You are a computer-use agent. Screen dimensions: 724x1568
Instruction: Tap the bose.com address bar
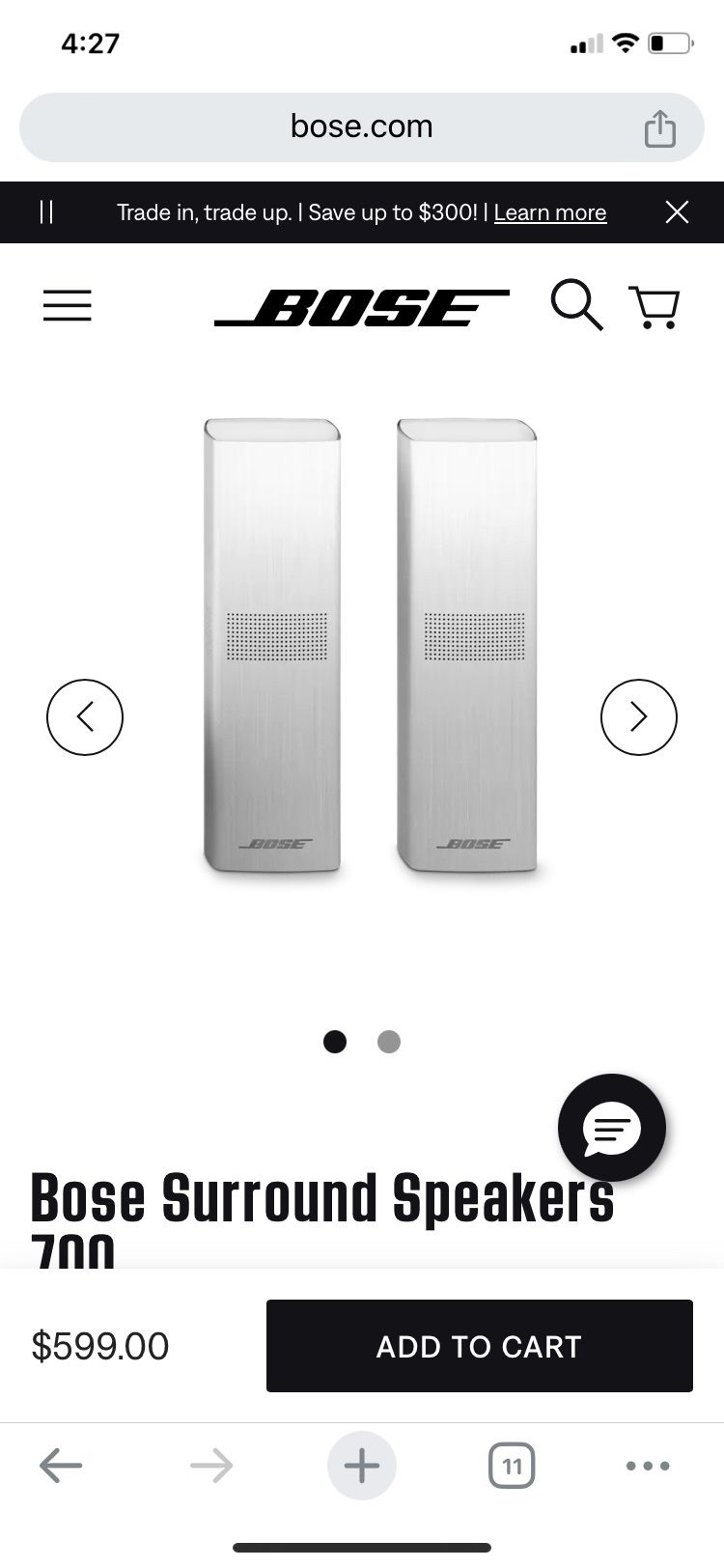361,126
